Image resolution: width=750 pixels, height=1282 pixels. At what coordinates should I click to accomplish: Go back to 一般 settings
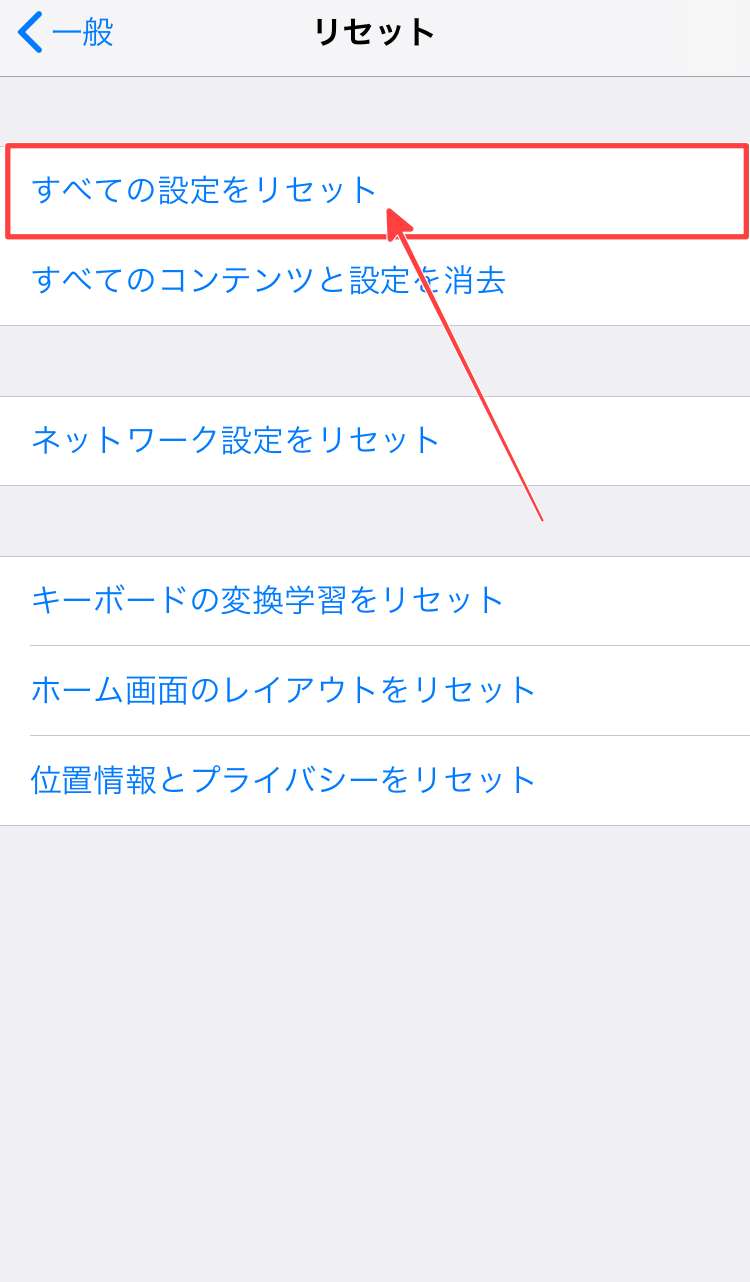pos(66,33)
